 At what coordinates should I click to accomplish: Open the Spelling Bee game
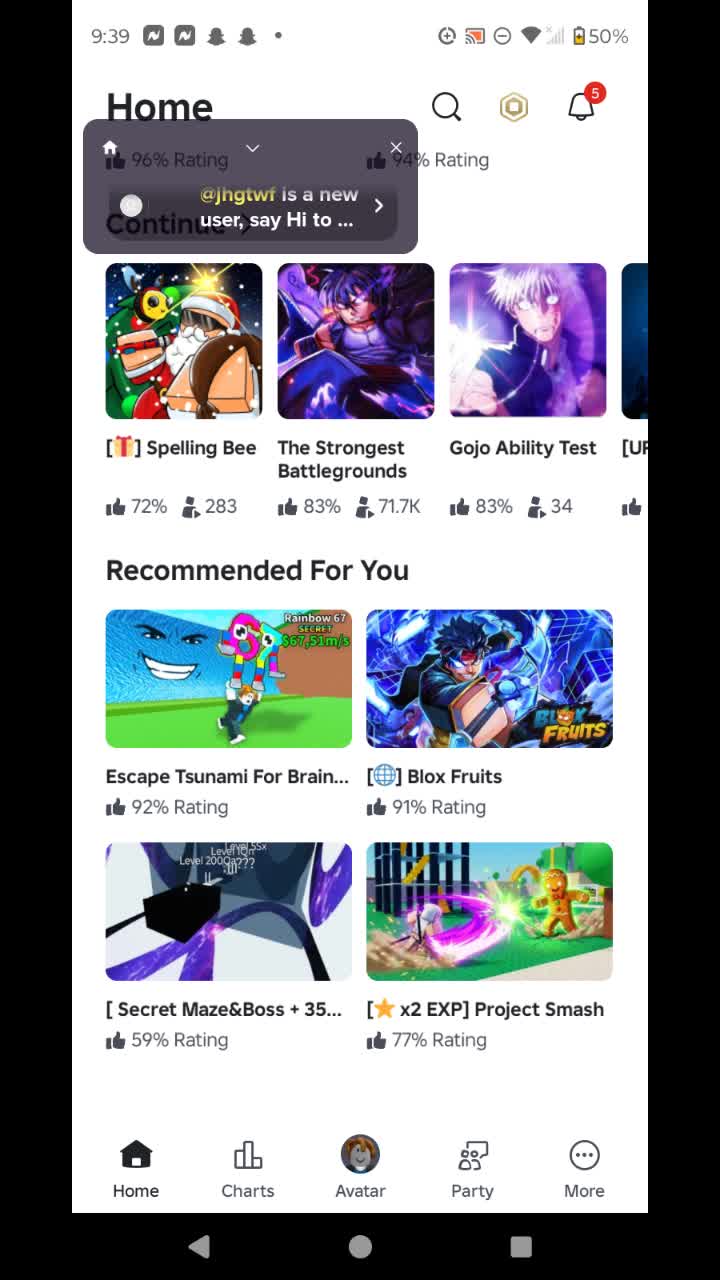[x=184, y=341]
